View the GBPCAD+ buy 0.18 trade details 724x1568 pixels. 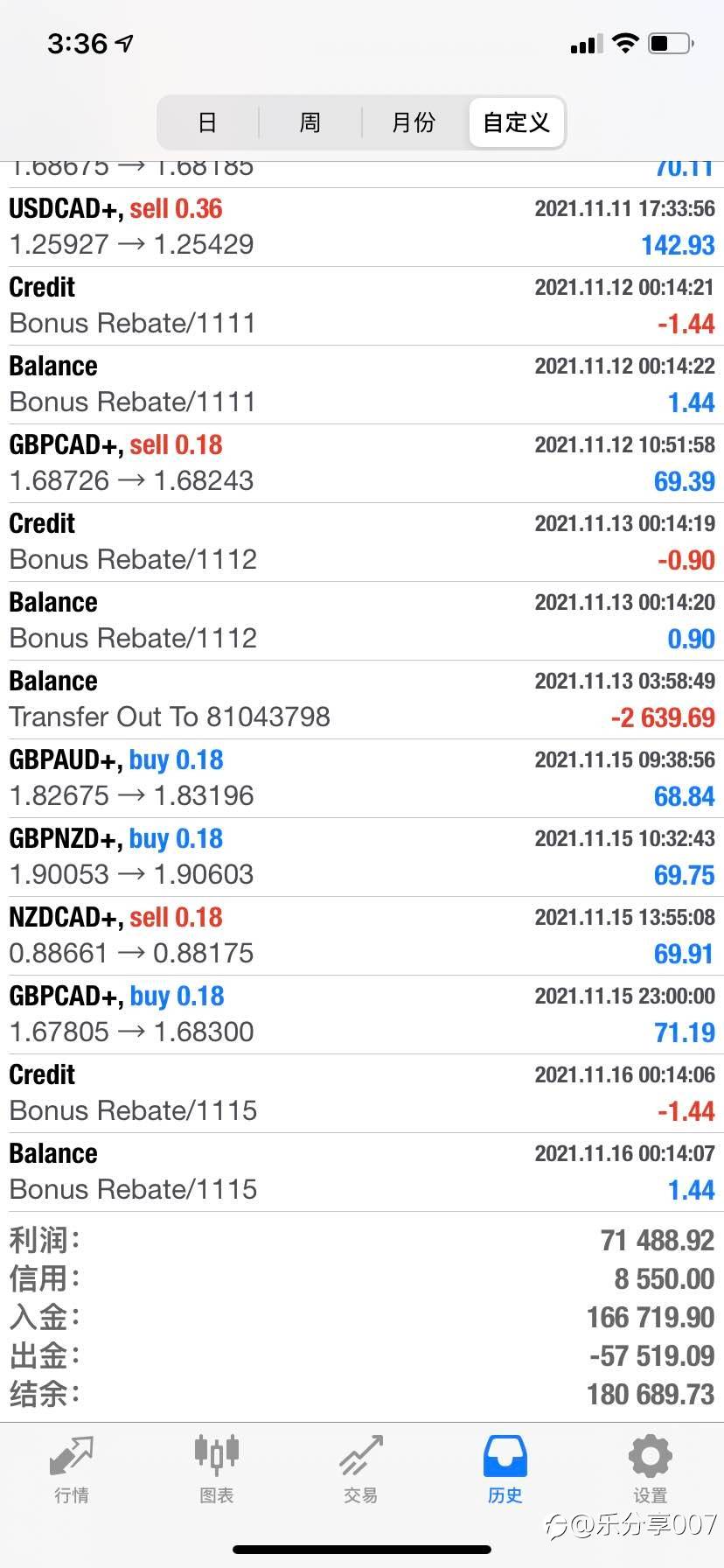click(x=362, y=1014)
